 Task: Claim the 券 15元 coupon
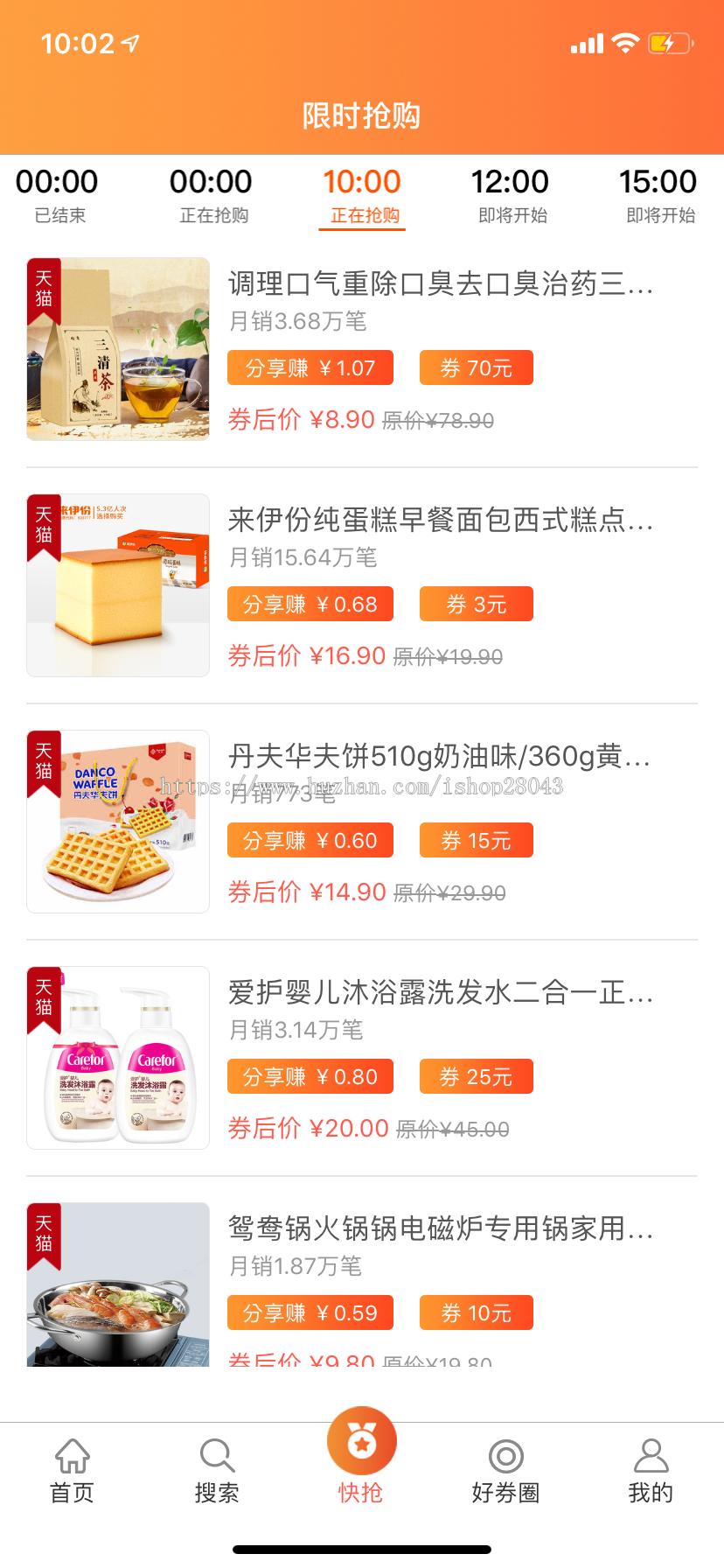(x=477, y=841)
